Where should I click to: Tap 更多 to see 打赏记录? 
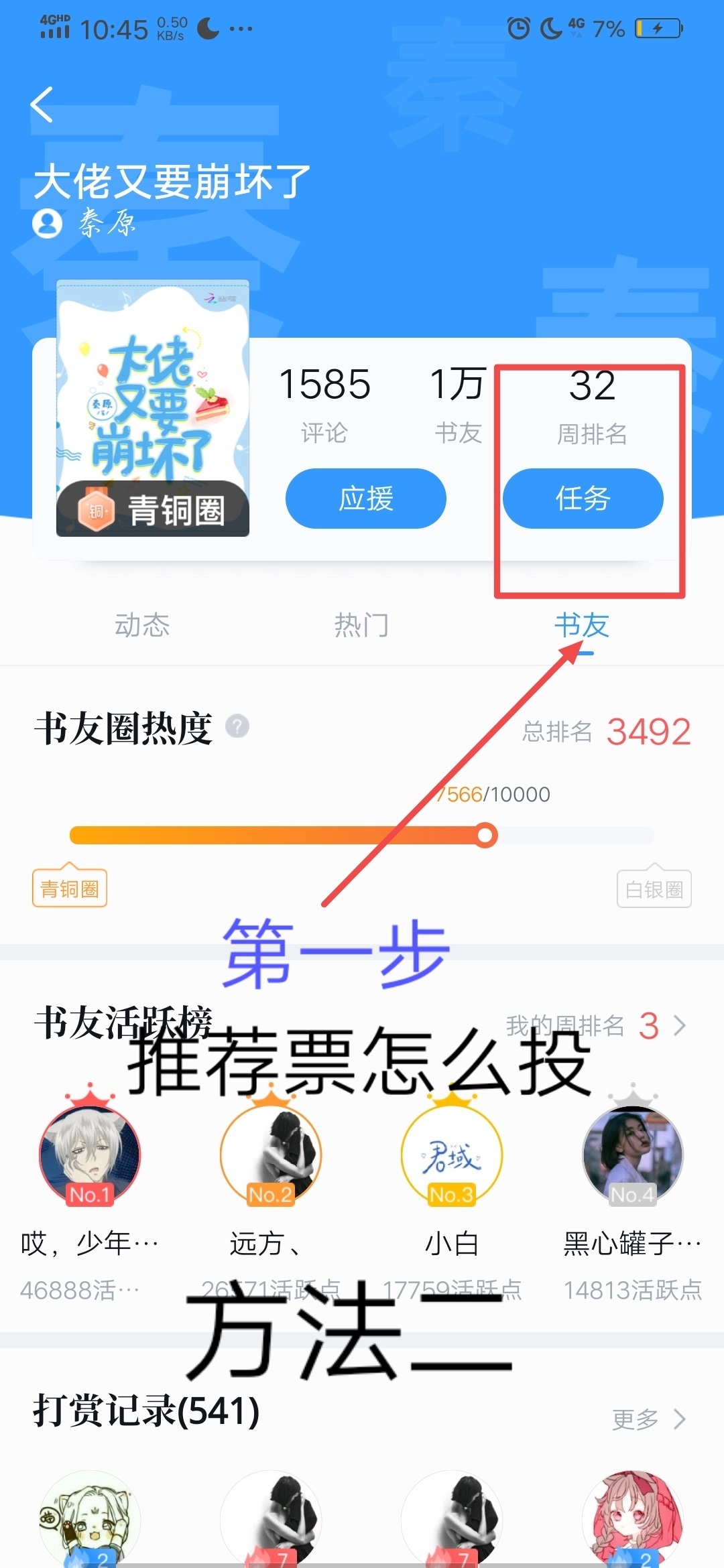pyautogui.click(x=648, y=1419)
